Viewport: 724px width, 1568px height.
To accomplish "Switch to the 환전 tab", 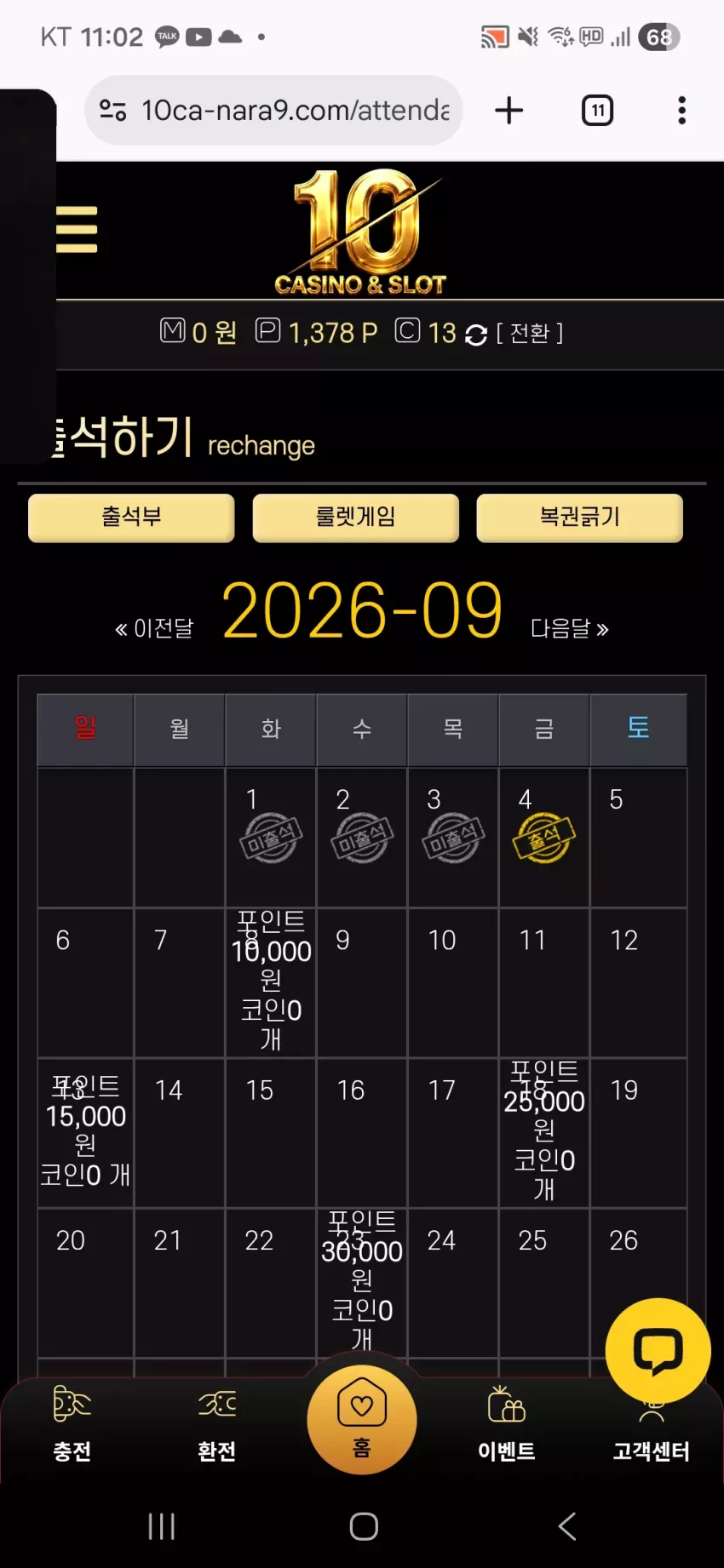I will click(x=217, y=1424).
